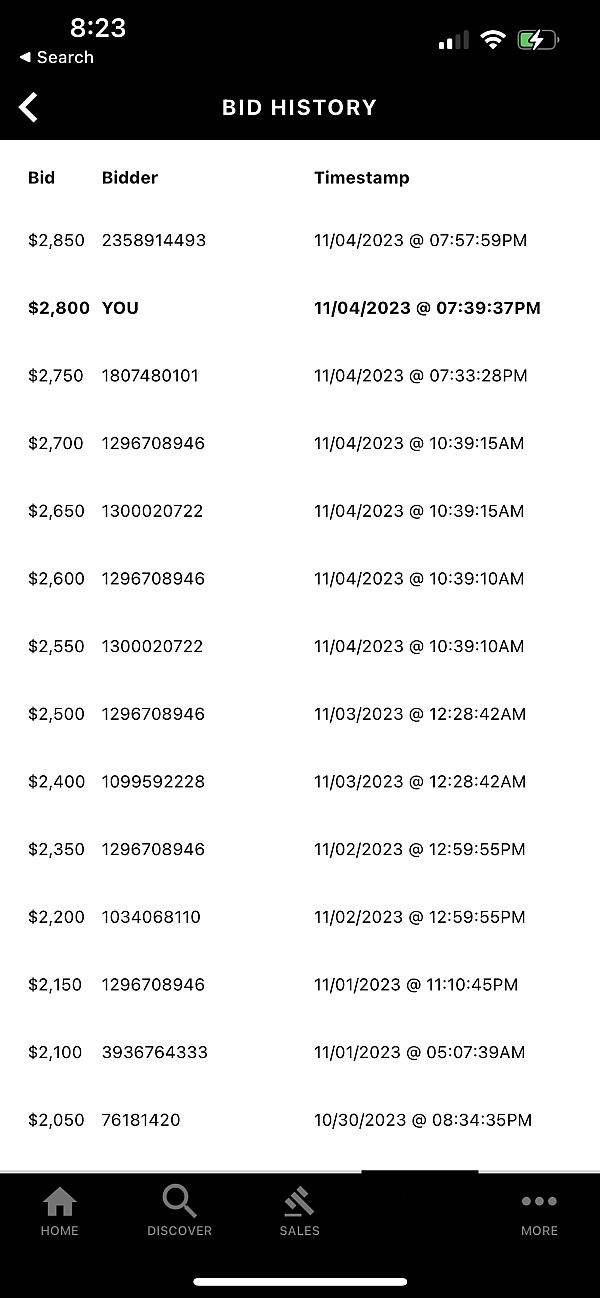Viewport: 600px width, 1298px height.
Task: Open the More tab
Action: coord(539,1213)
